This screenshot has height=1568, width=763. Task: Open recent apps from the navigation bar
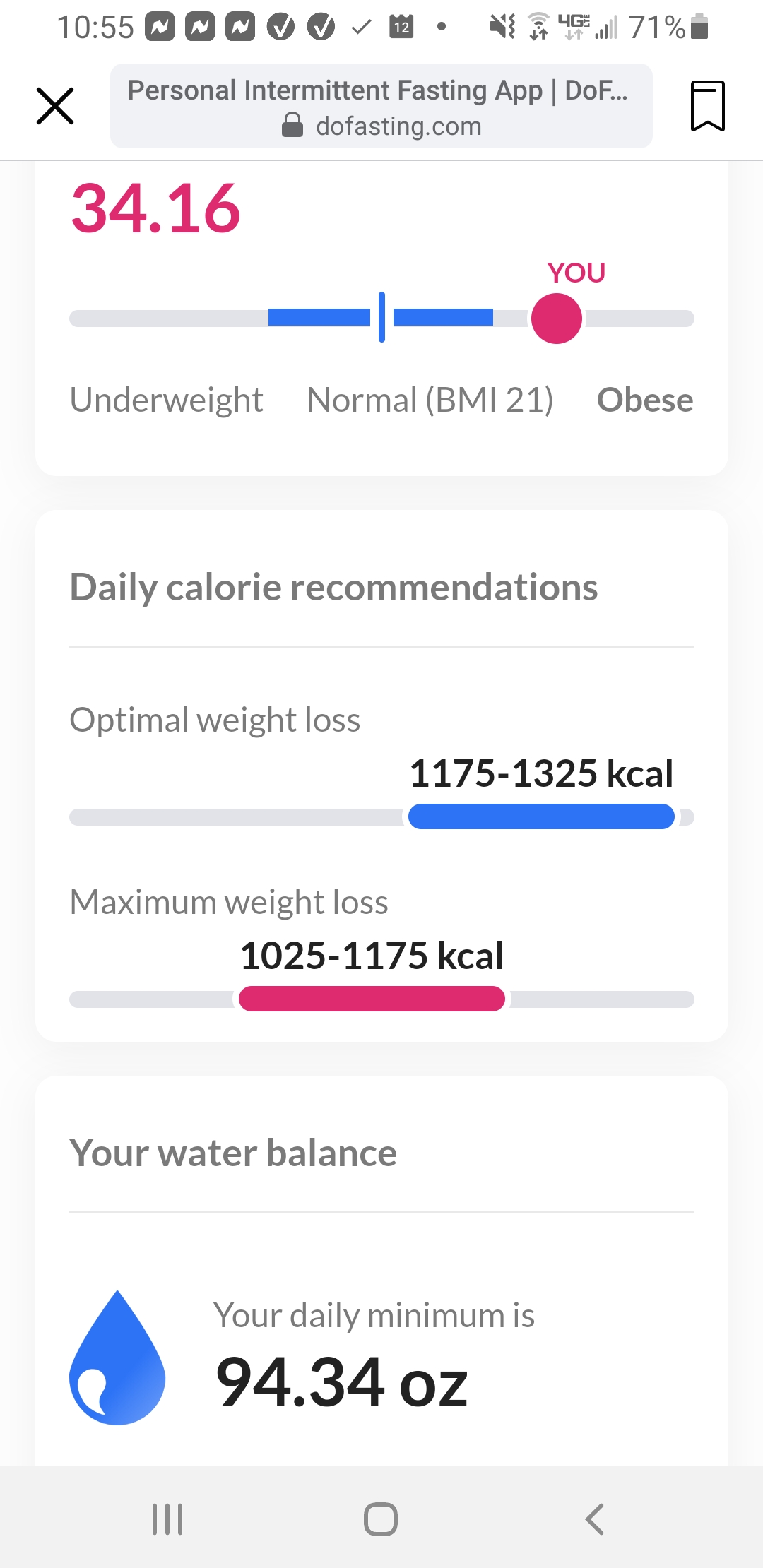tap(167, 1519)
